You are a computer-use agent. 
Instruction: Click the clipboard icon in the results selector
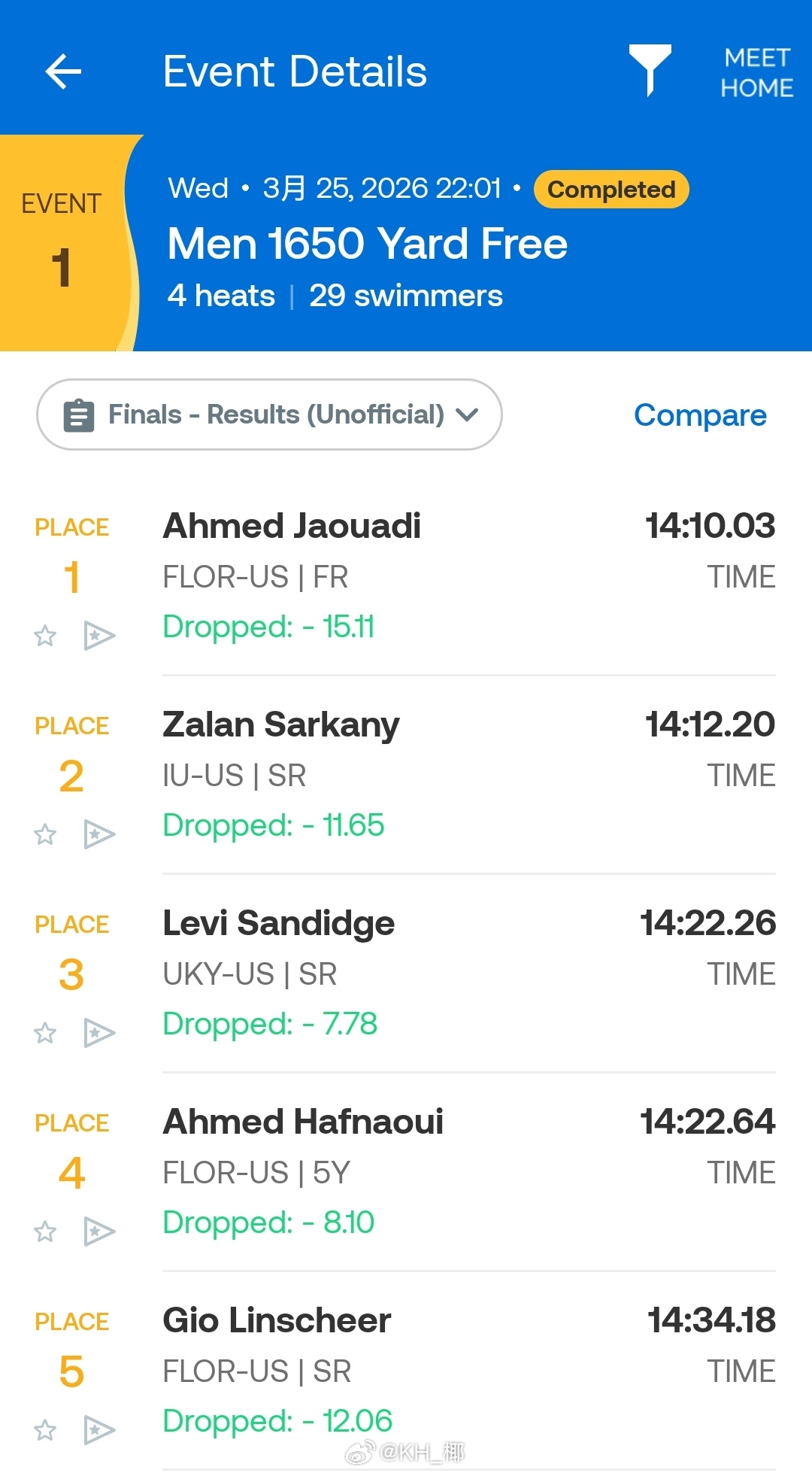78,415
